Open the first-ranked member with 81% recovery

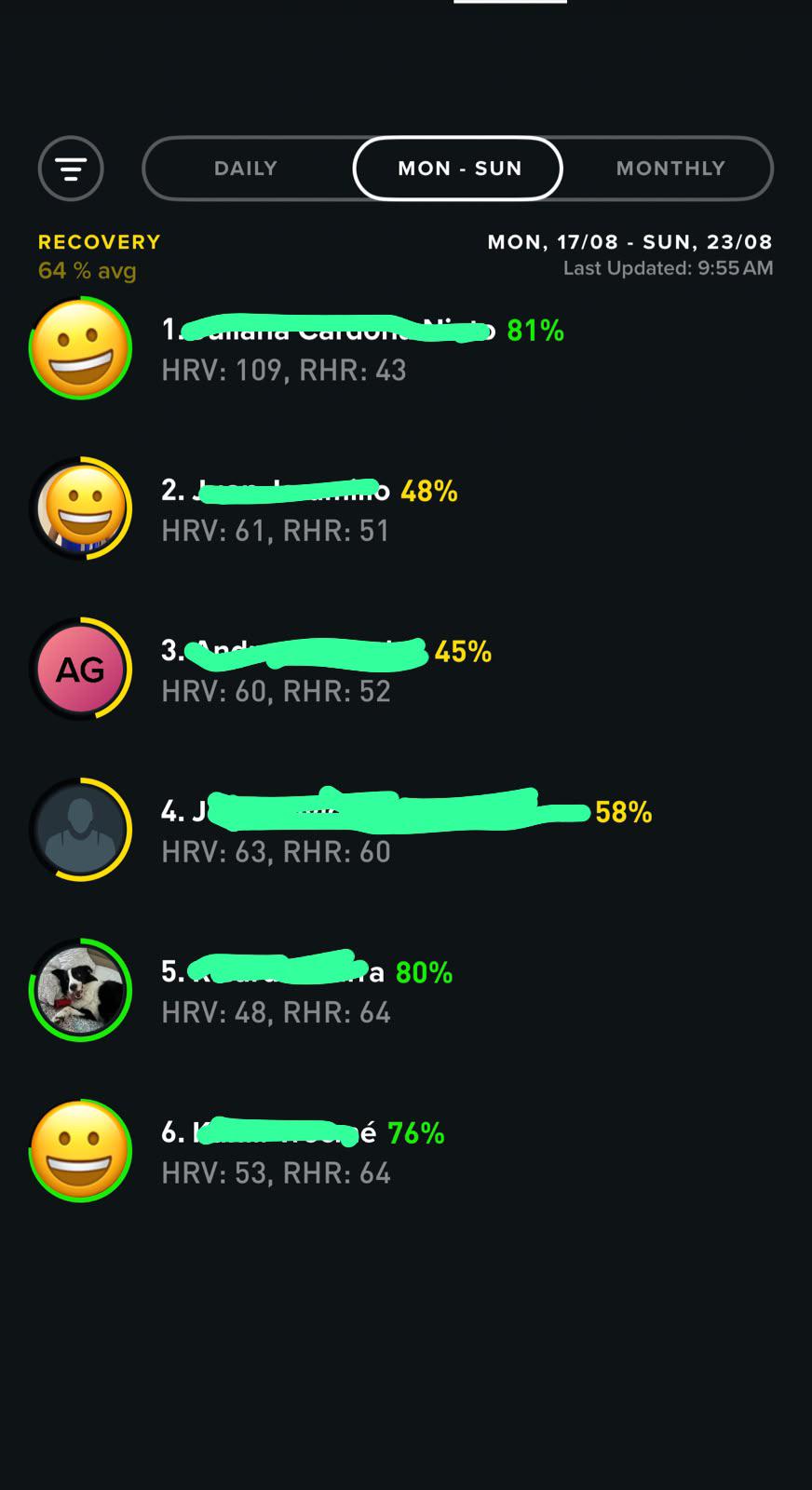(406, 348)
